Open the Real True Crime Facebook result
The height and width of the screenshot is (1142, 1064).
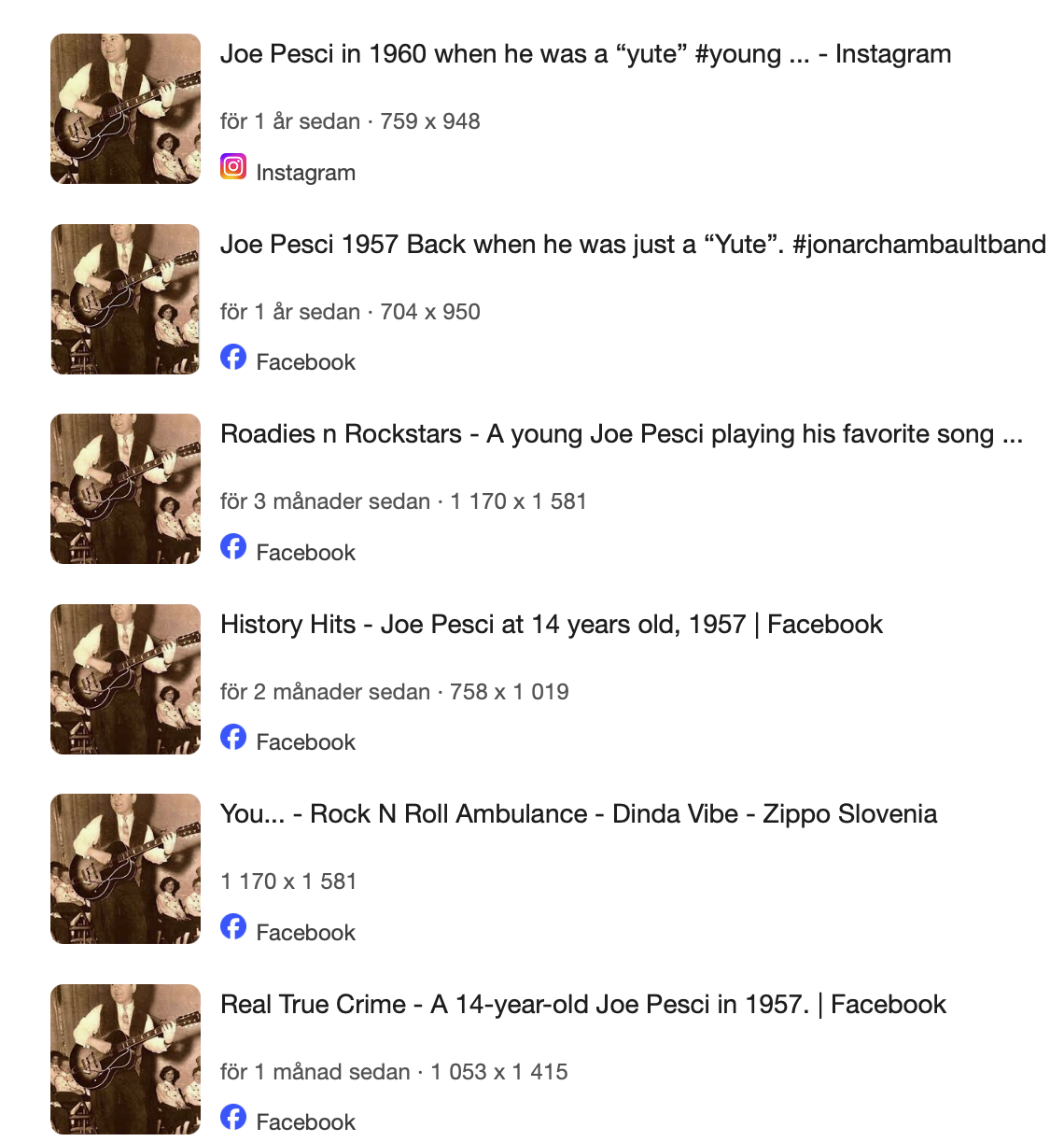(582, 1005)
